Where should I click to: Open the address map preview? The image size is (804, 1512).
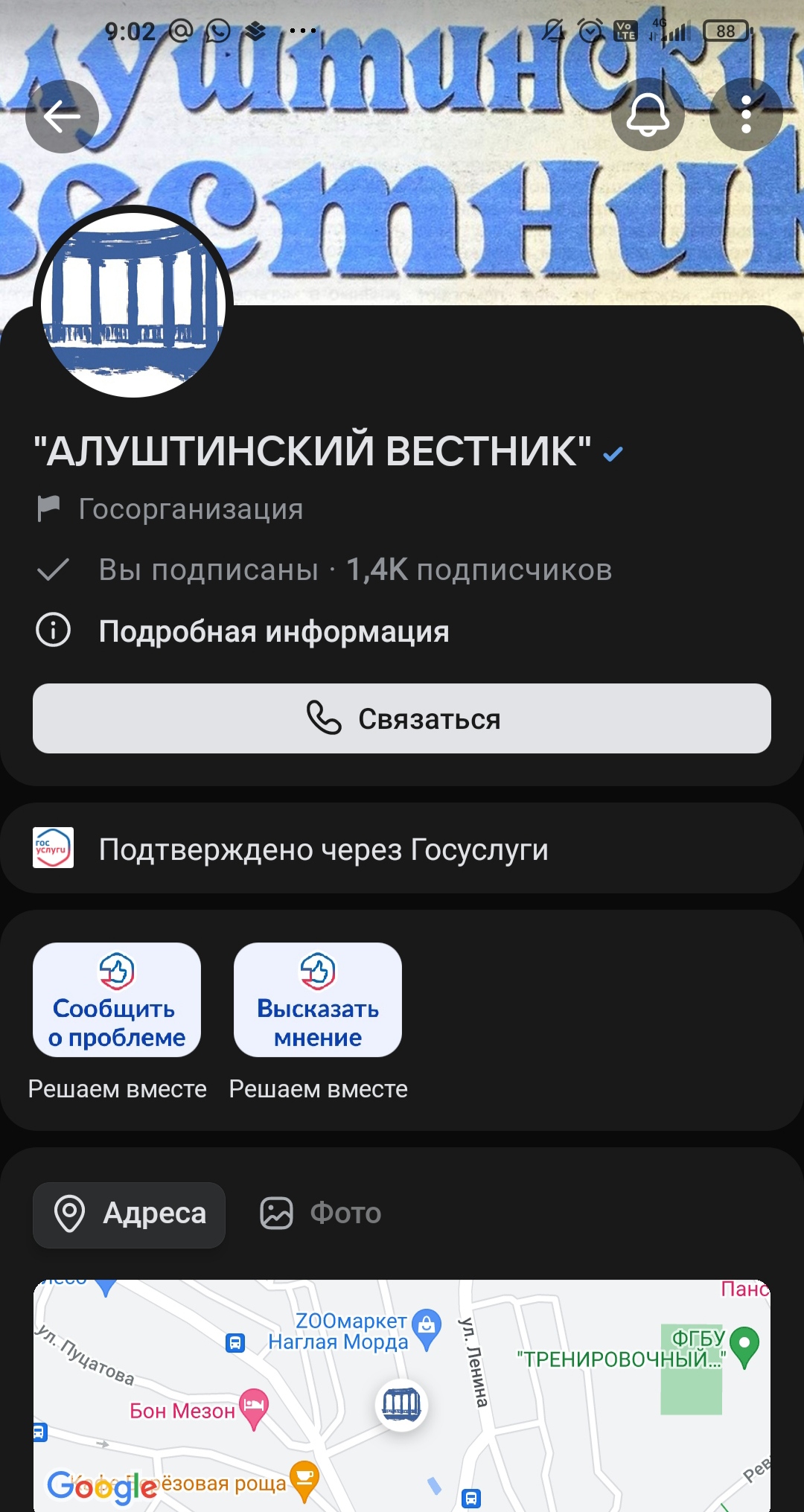[x=402, y=1396]
